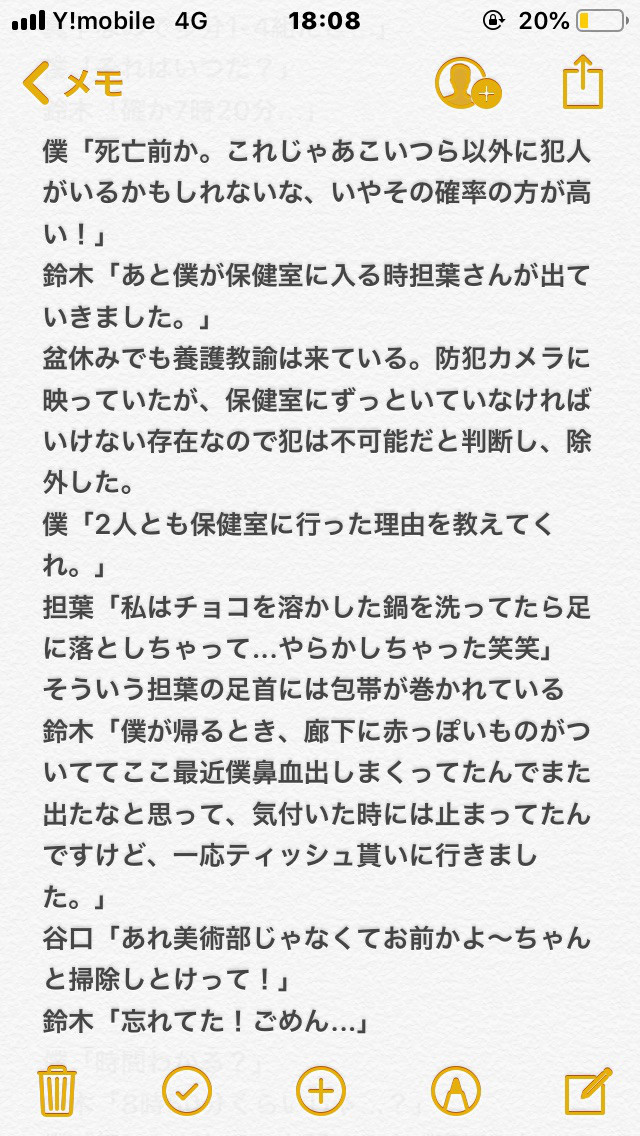Tap the plus icon to add an attachment
Viewport: 640px width, 1136px height.
click(x=320, y=1090)
